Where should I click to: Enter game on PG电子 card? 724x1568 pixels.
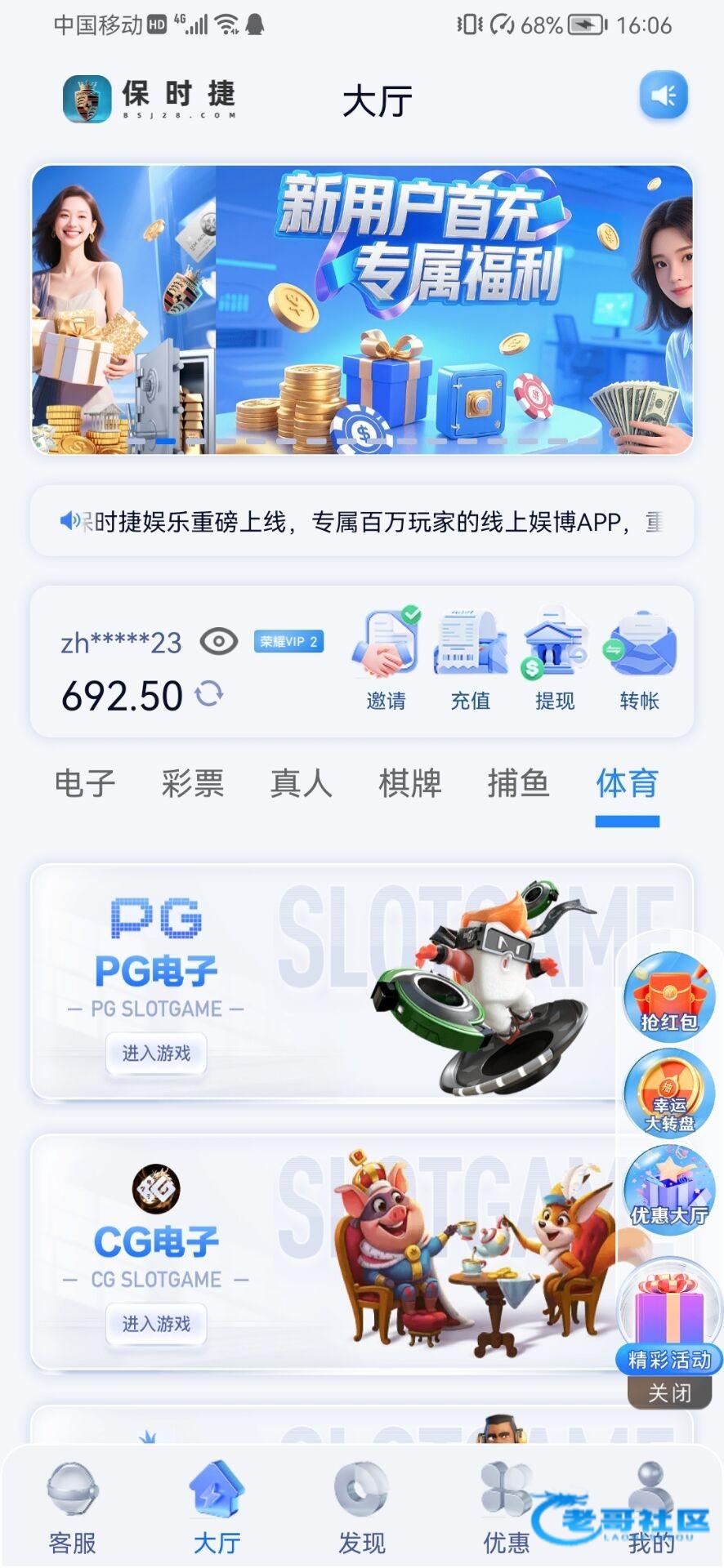pos(156,1053)
